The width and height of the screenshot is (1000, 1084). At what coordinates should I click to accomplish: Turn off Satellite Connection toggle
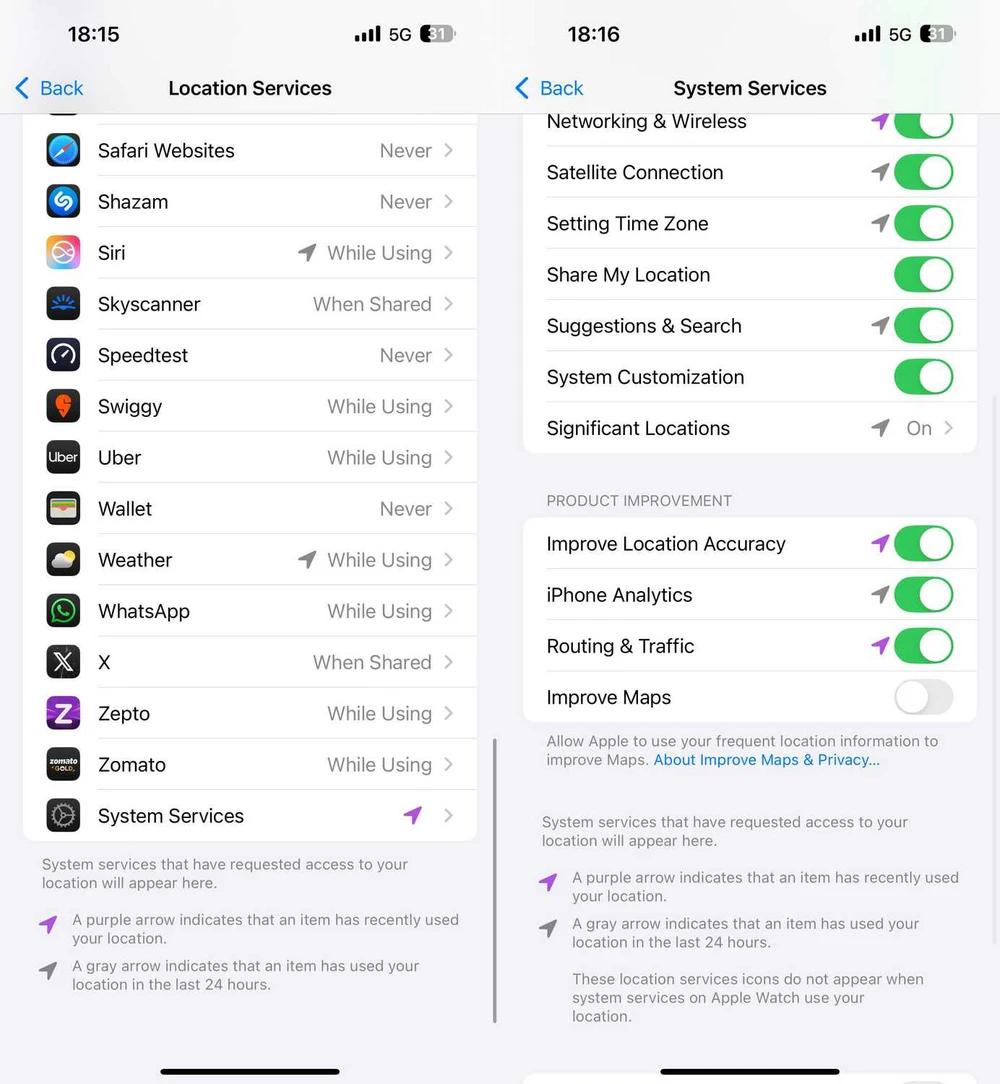point(923,173)
